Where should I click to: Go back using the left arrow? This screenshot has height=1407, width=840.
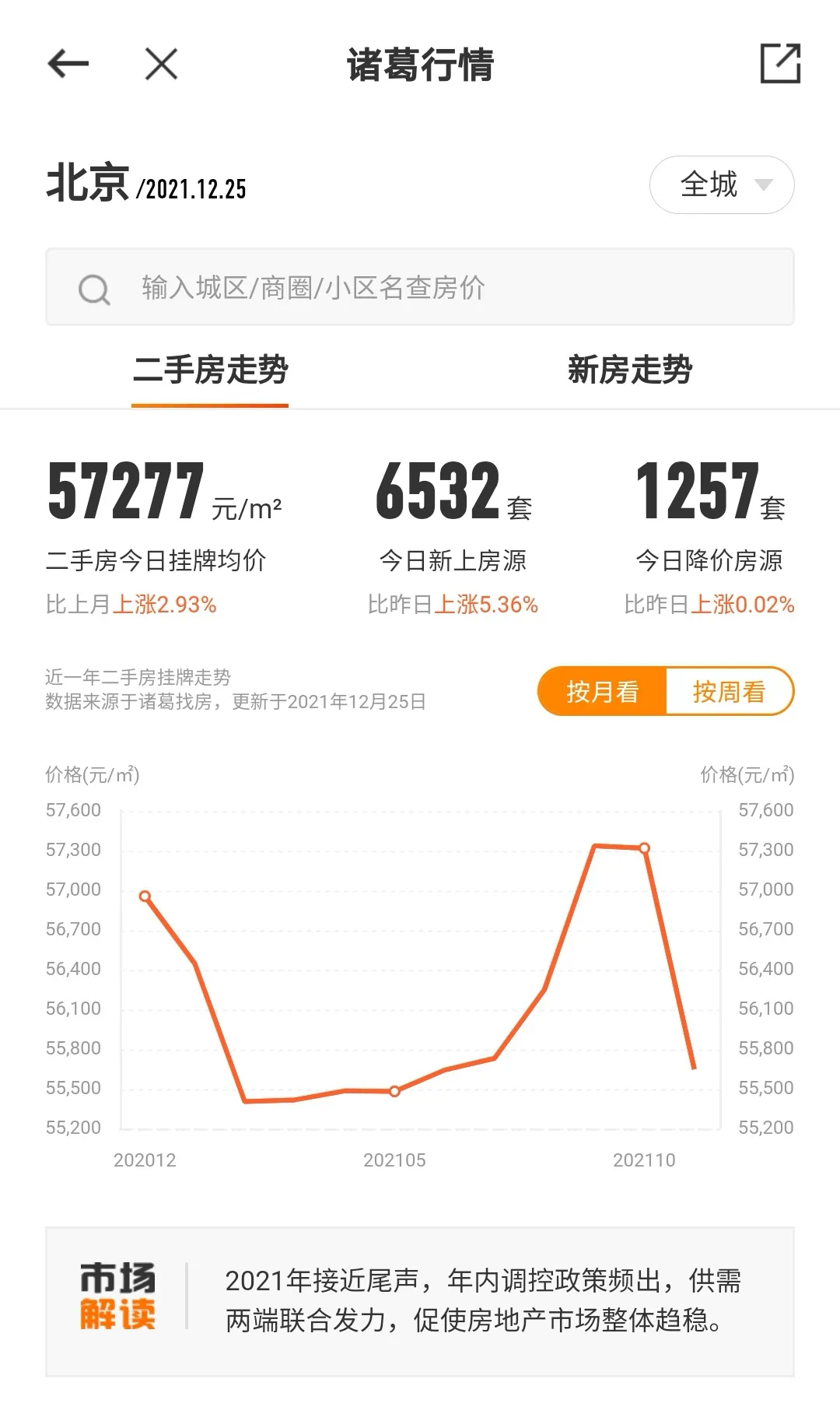click(68, 64)
